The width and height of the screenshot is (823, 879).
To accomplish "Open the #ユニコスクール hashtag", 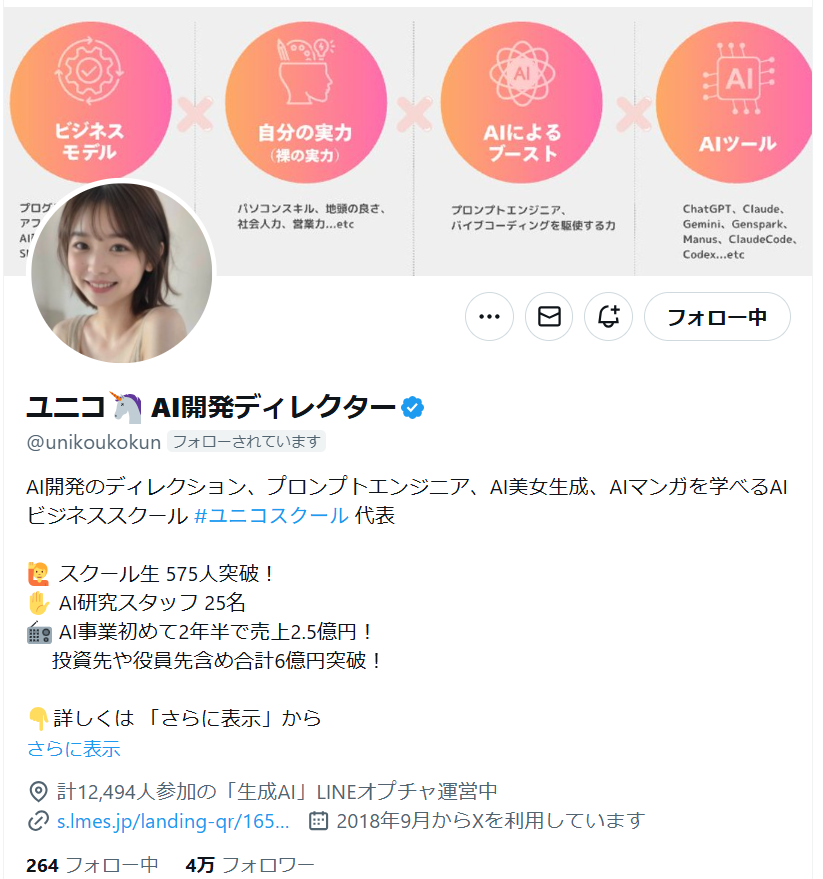I will 271,516.
